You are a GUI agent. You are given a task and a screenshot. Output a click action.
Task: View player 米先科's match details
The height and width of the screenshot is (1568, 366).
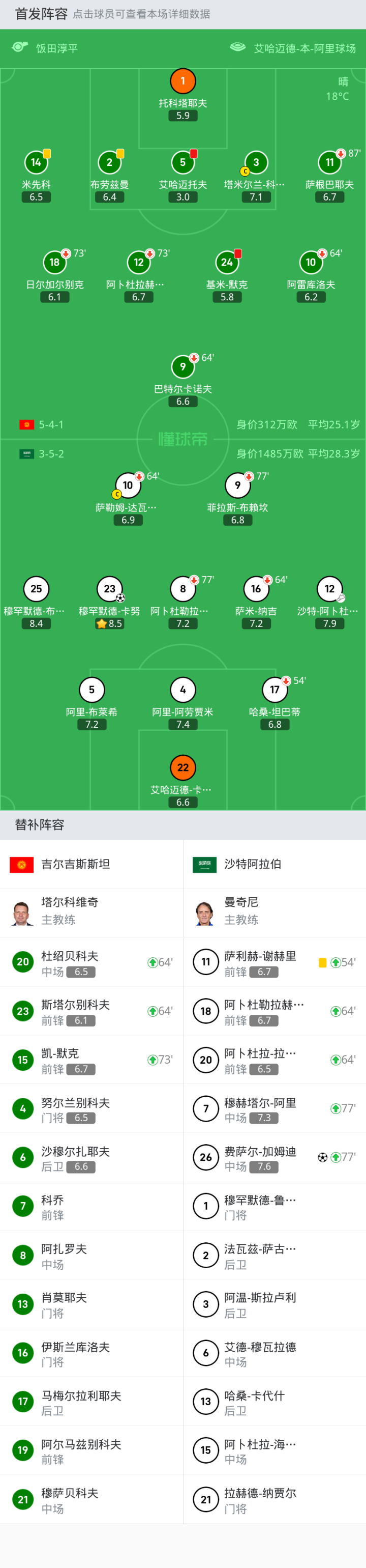pyautogui.click(x=36, y=163)
